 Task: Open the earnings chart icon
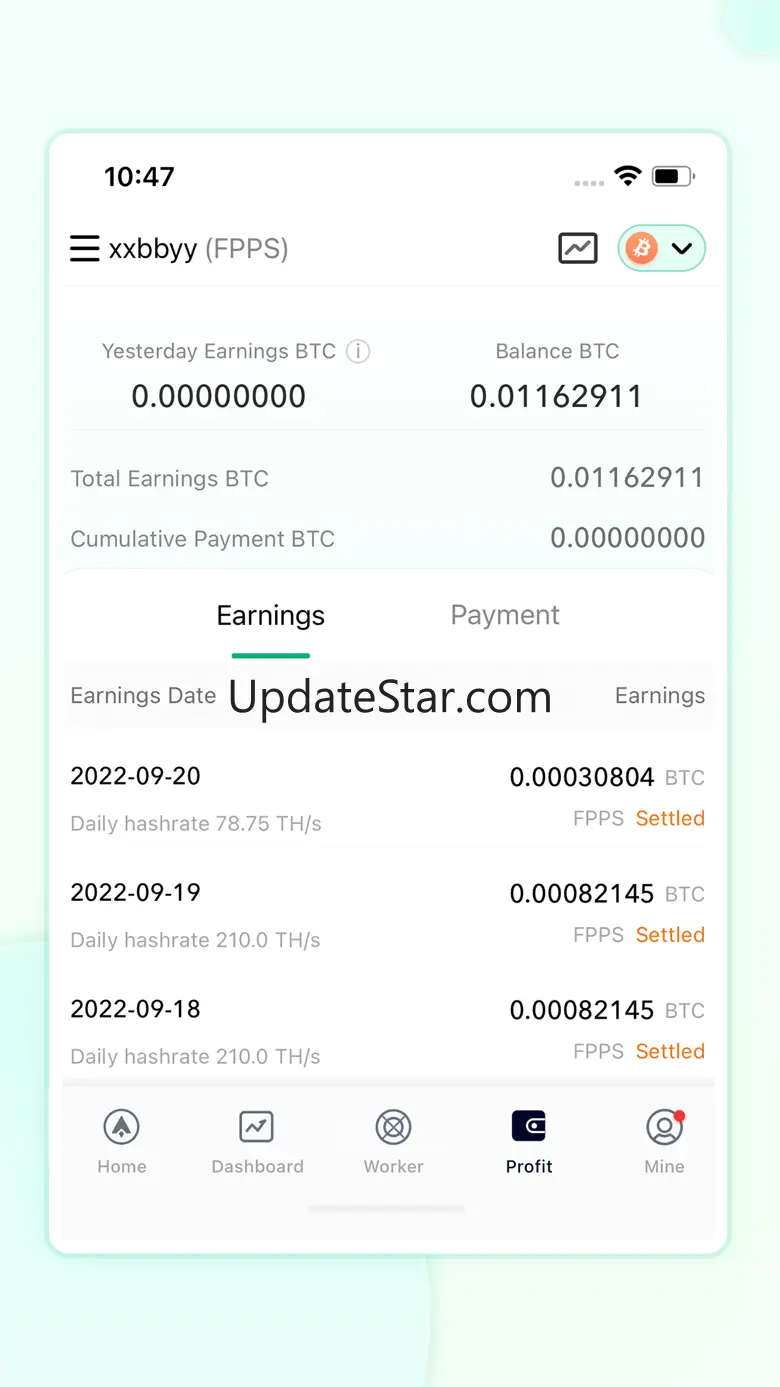(577, 248)
